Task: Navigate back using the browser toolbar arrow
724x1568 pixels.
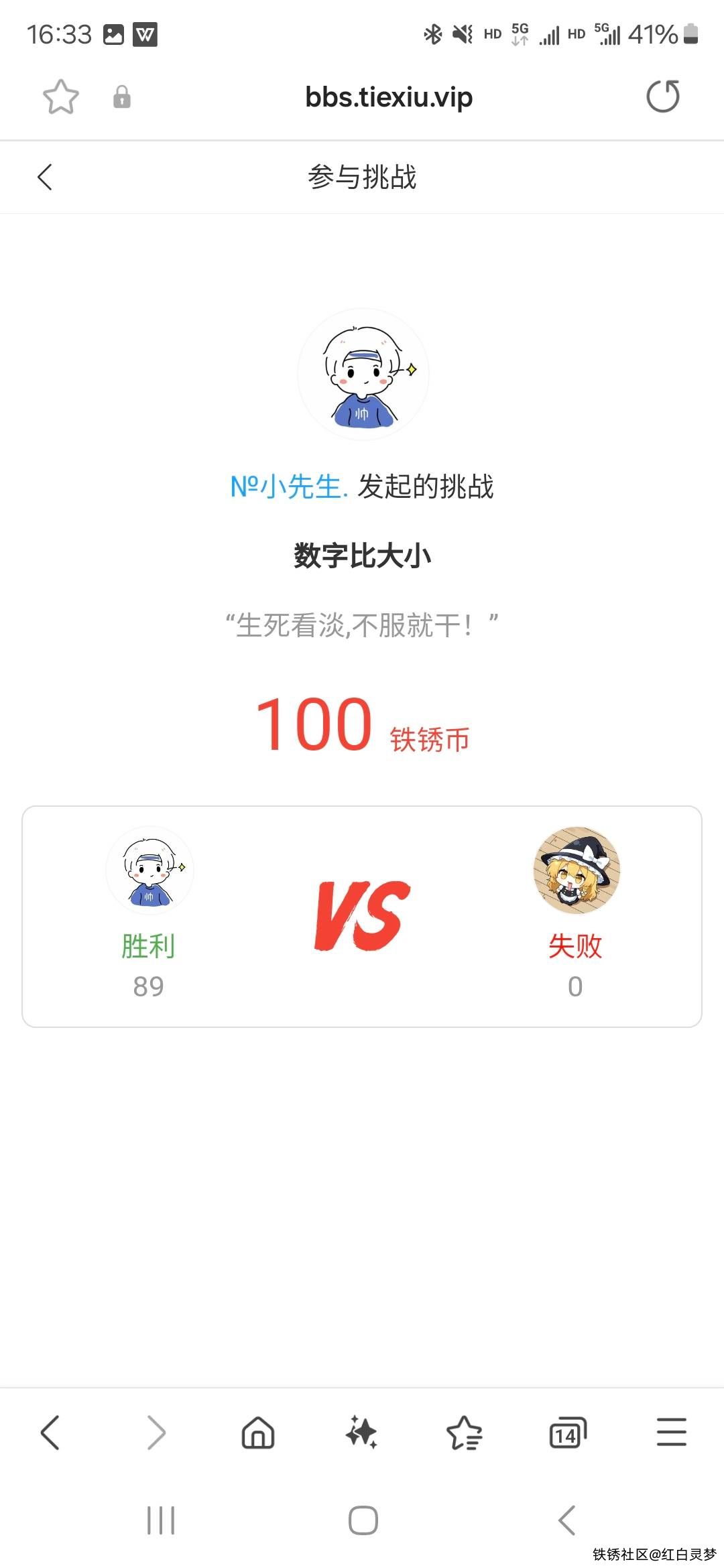Action: (x=50, y=1433)
